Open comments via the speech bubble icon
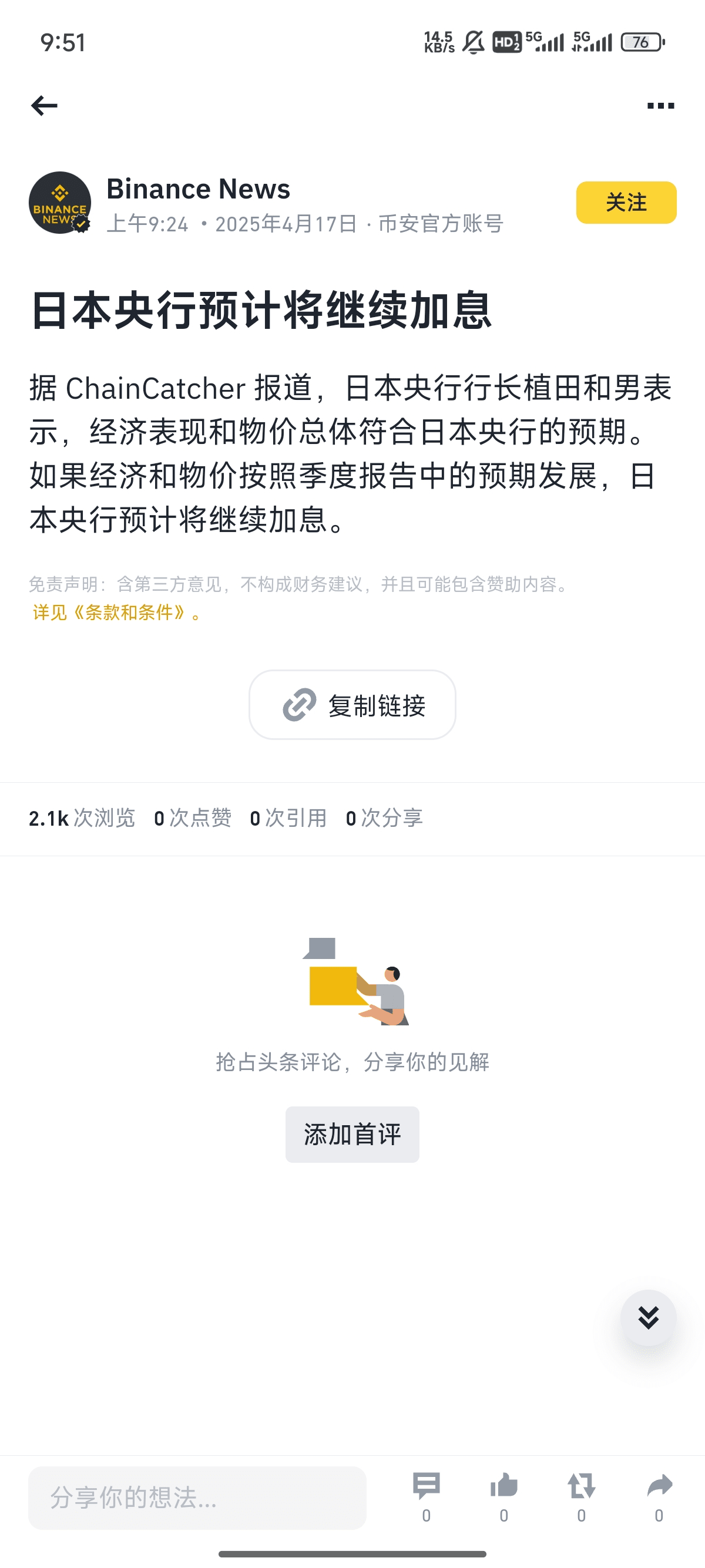705x1568 pixels. tap(426, 1488)
